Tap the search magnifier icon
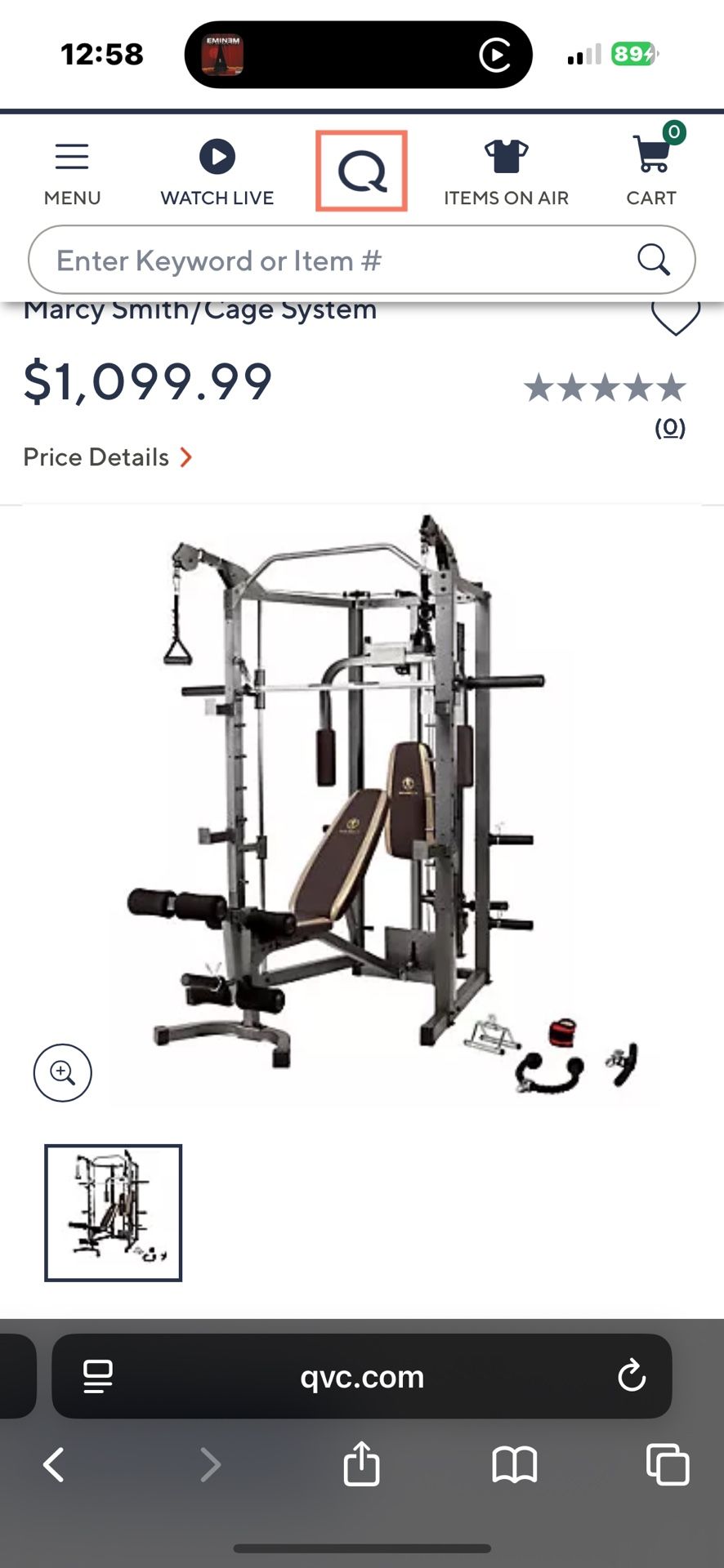The width and height of the screenshot is (724, 1568). point(654,261)
